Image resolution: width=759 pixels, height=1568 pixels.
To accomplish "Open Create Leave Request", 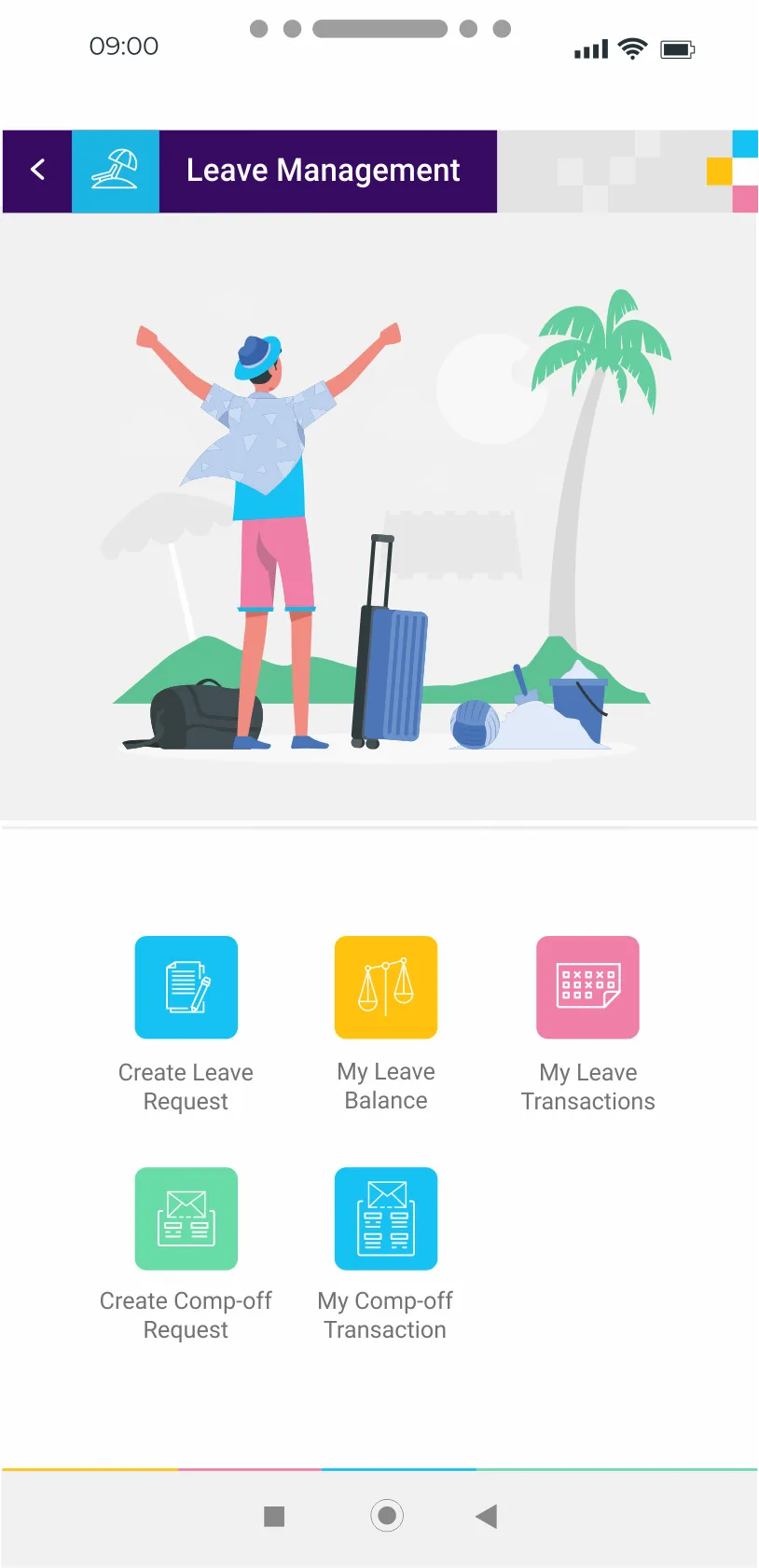I will (186, 988).
